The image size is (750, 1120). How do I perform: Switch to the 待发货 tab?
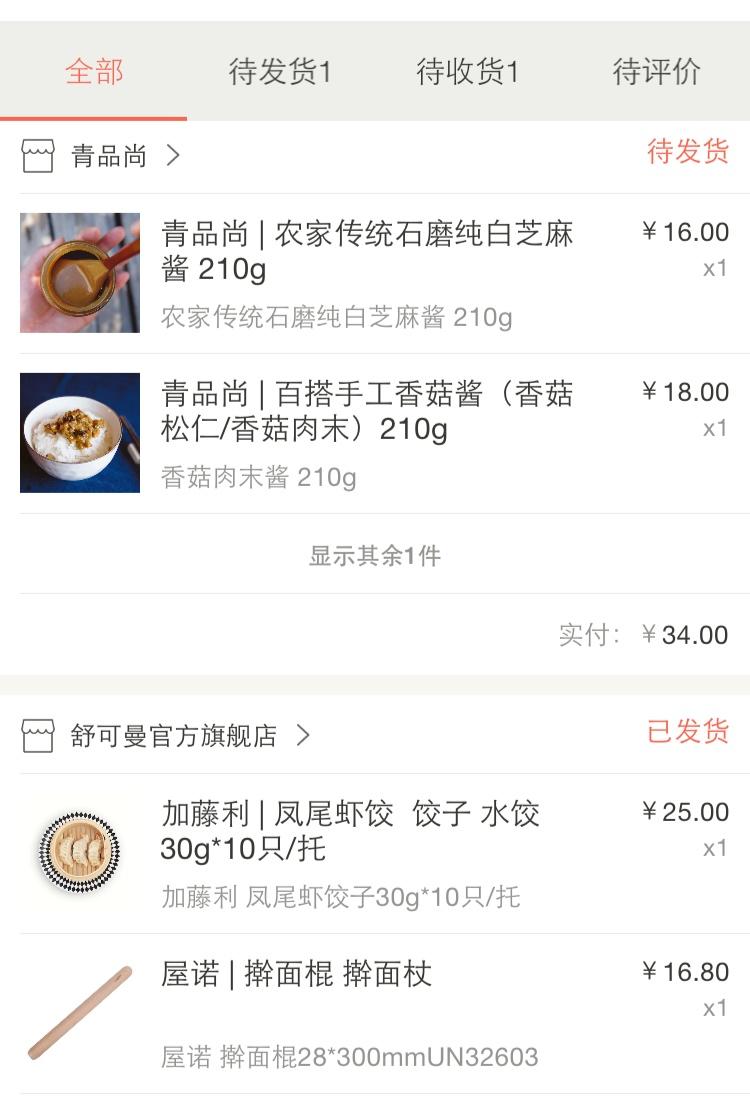280,72
